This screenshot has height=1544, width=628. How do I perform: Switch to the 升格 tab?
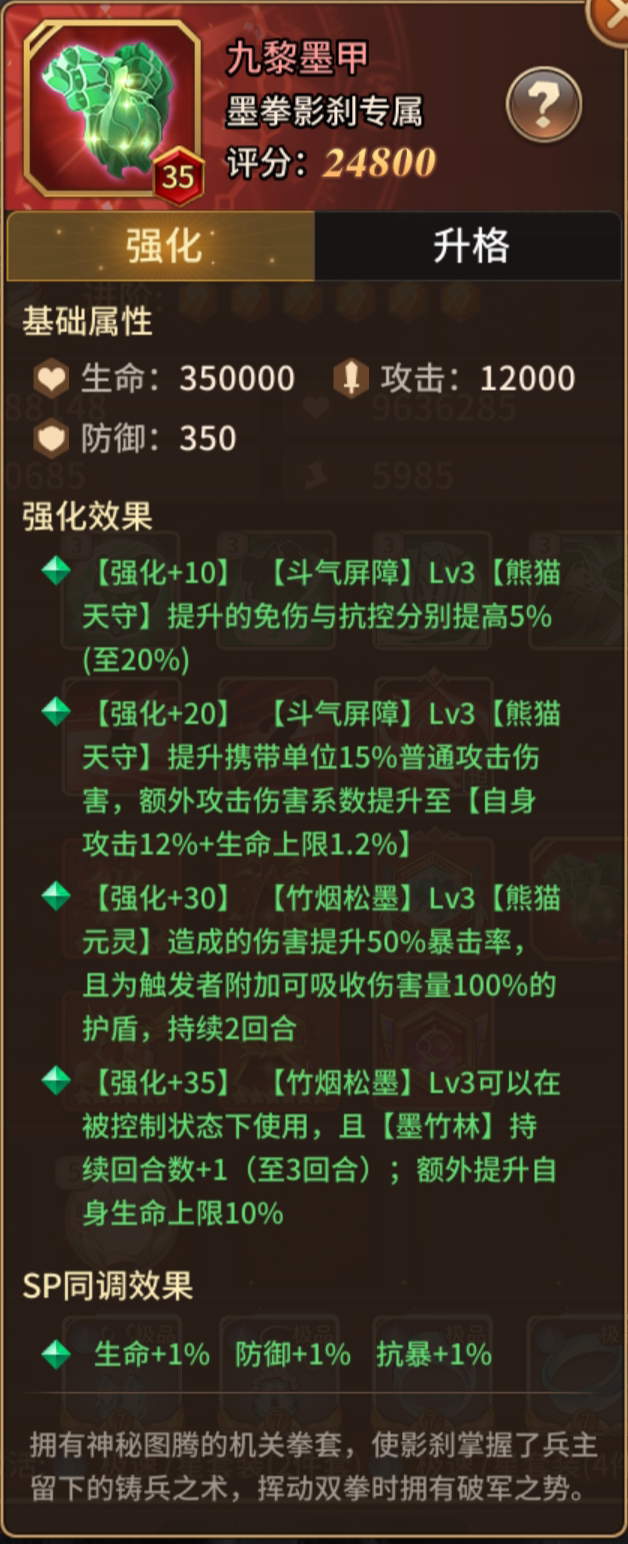[x=470, y=246]
